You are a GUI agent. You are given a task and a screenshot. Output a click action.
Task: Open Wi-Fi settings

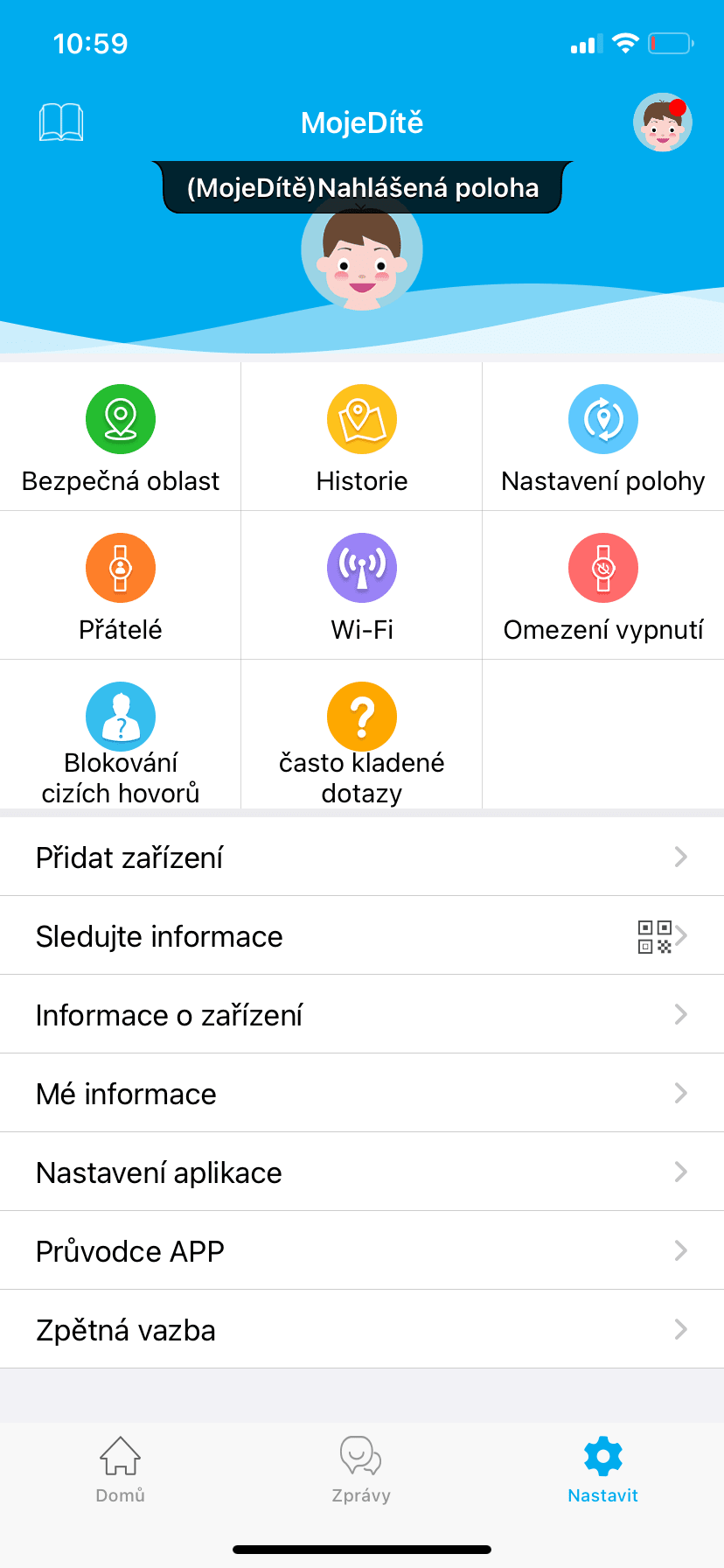coord(362,586)
